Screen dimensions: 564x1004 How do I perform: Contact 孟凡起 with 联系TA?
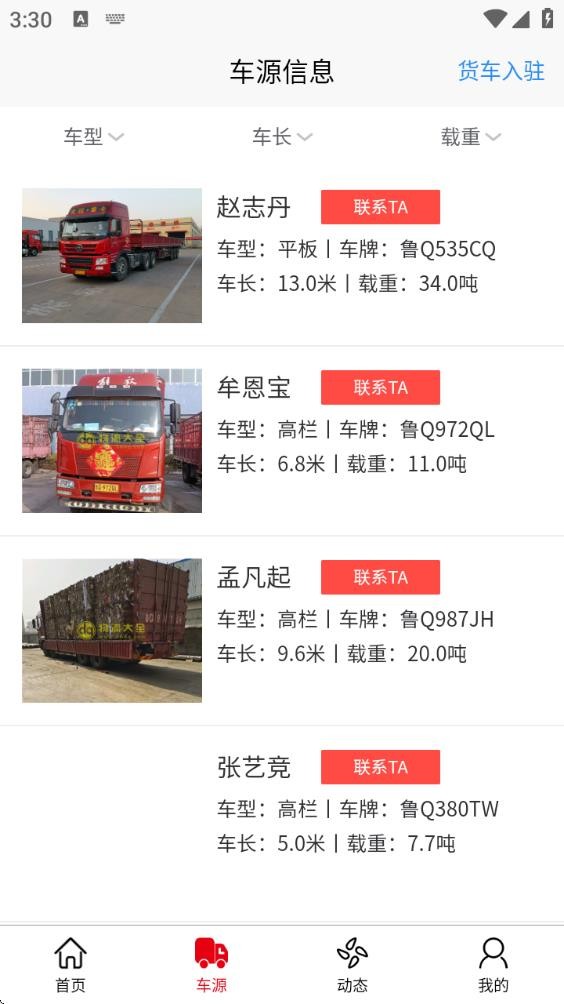[380, 577]
